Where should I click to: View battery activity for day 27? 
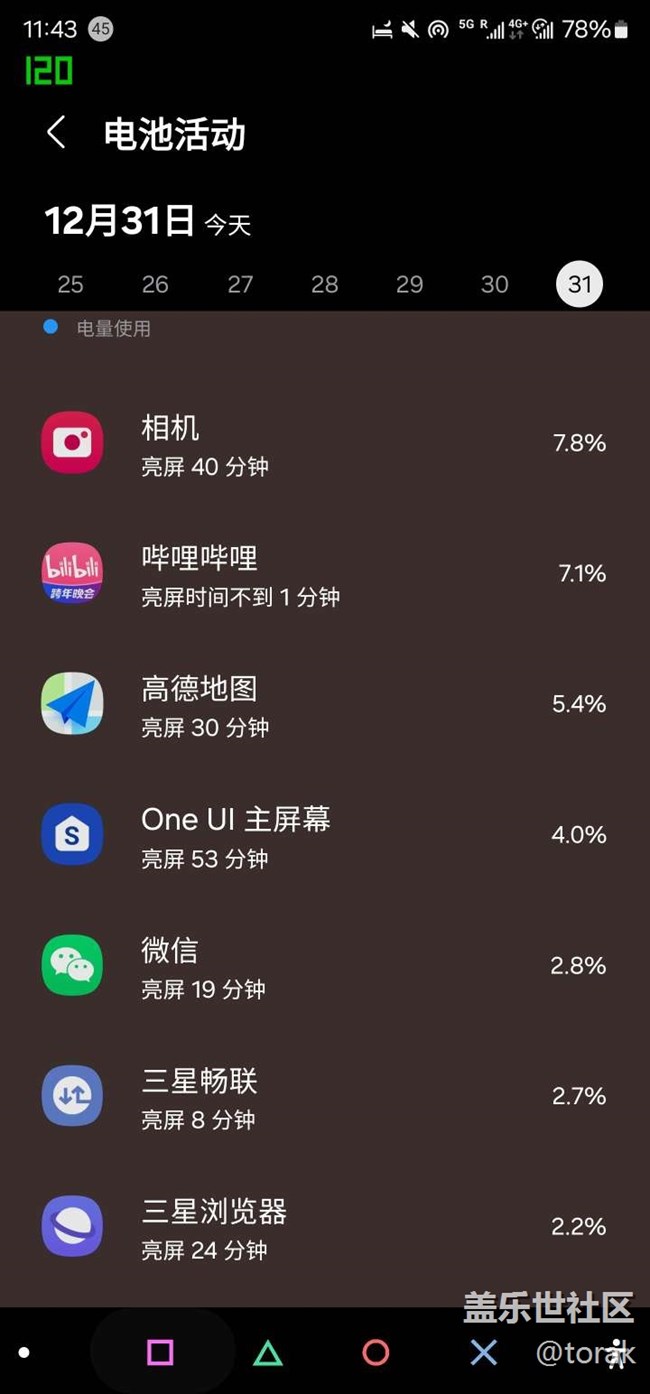pos(240,284)
